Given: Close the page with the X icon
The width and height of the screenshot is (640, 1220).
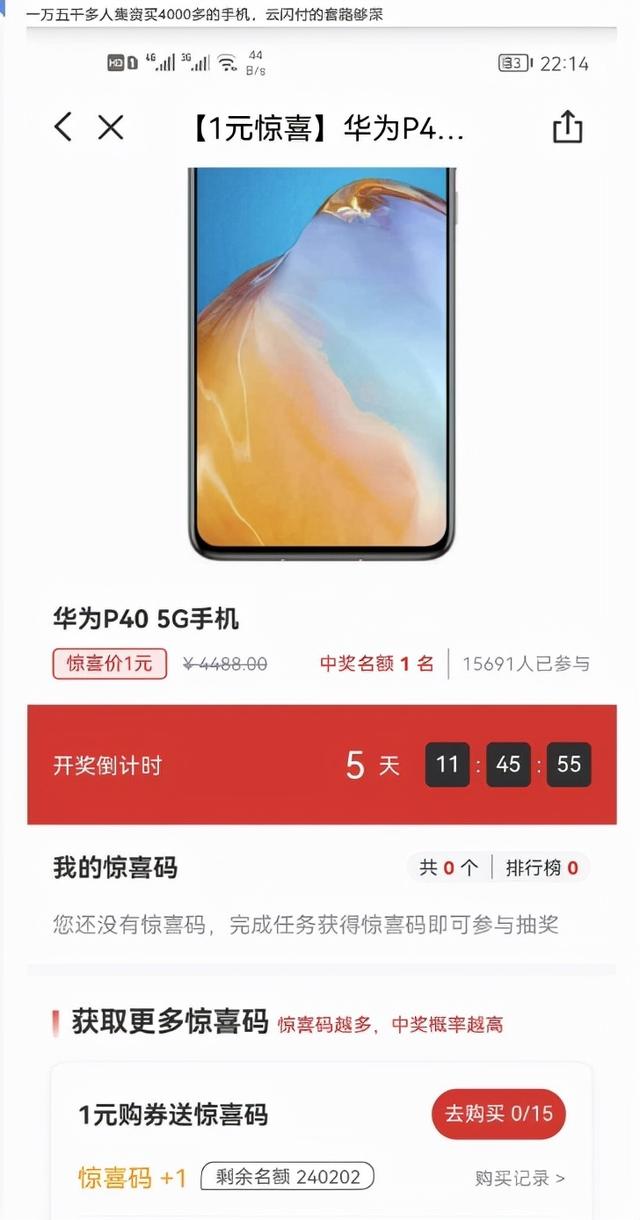Looking at the screenshot, I should 111,127.
